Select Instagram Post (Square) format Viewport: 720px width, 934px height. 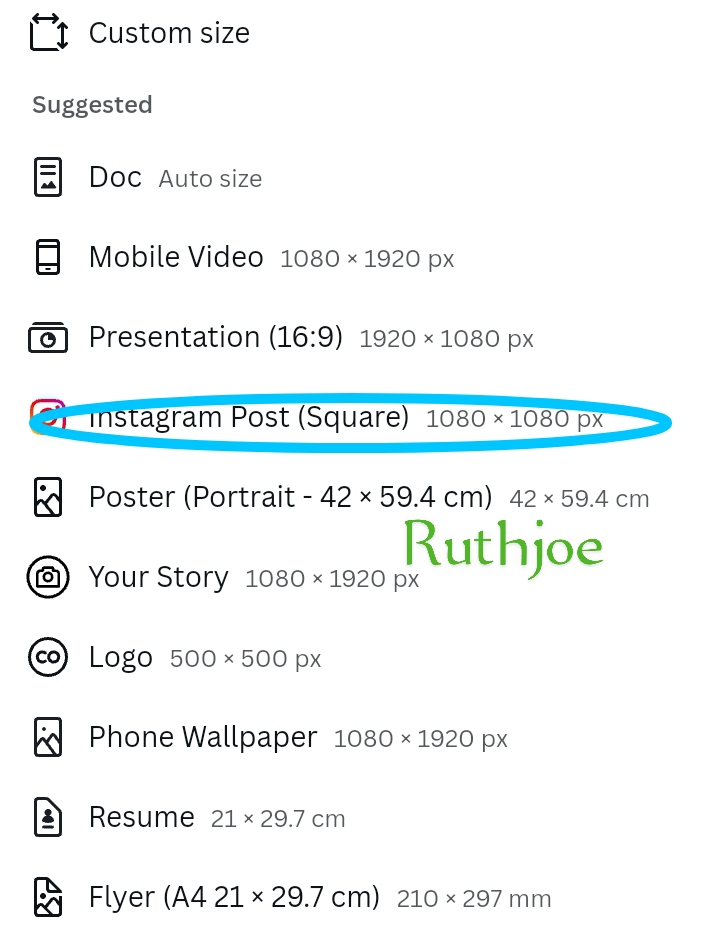[x=249, y=418]
